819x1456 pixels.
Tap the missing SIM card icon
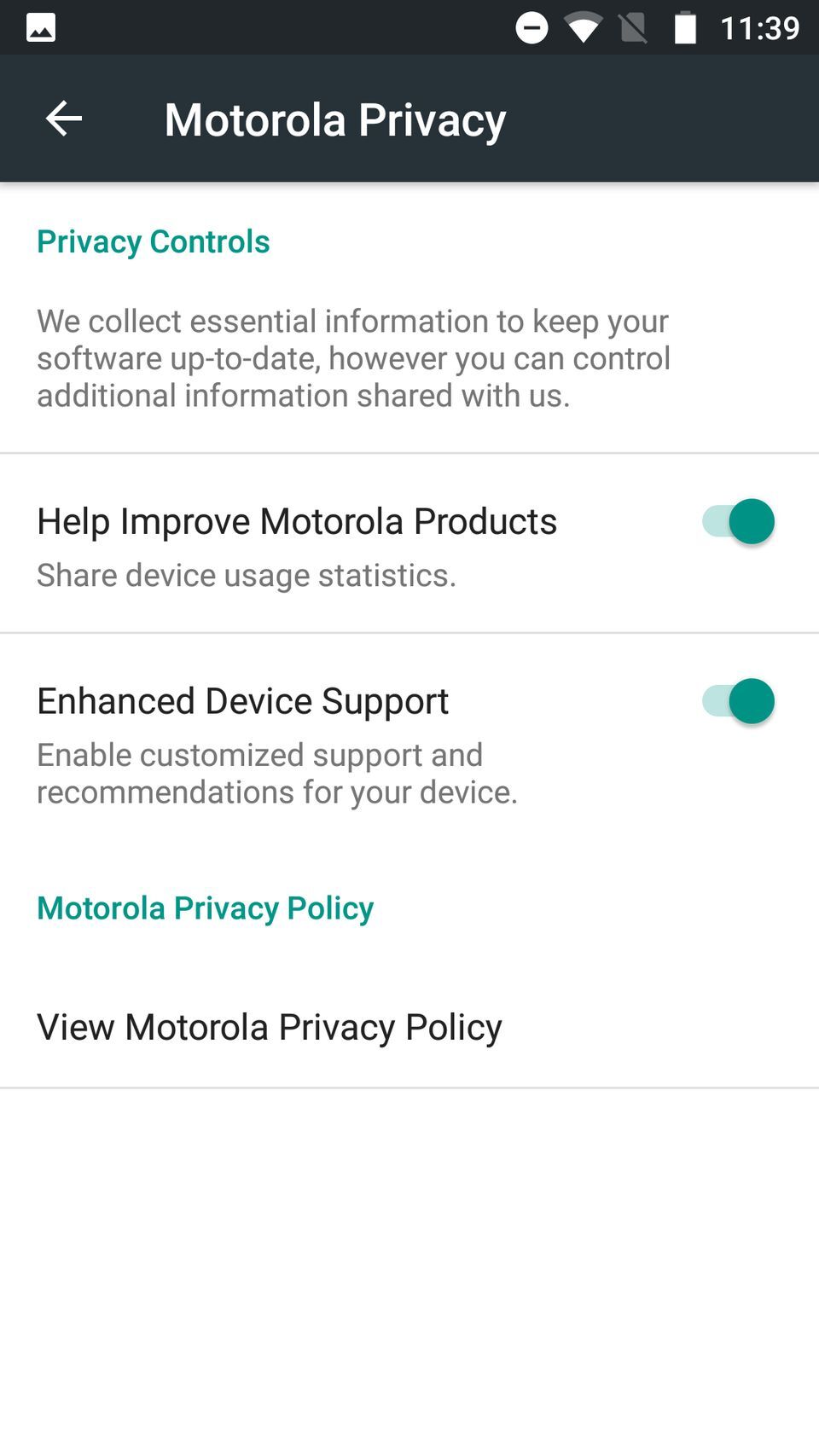pos(635,26)
